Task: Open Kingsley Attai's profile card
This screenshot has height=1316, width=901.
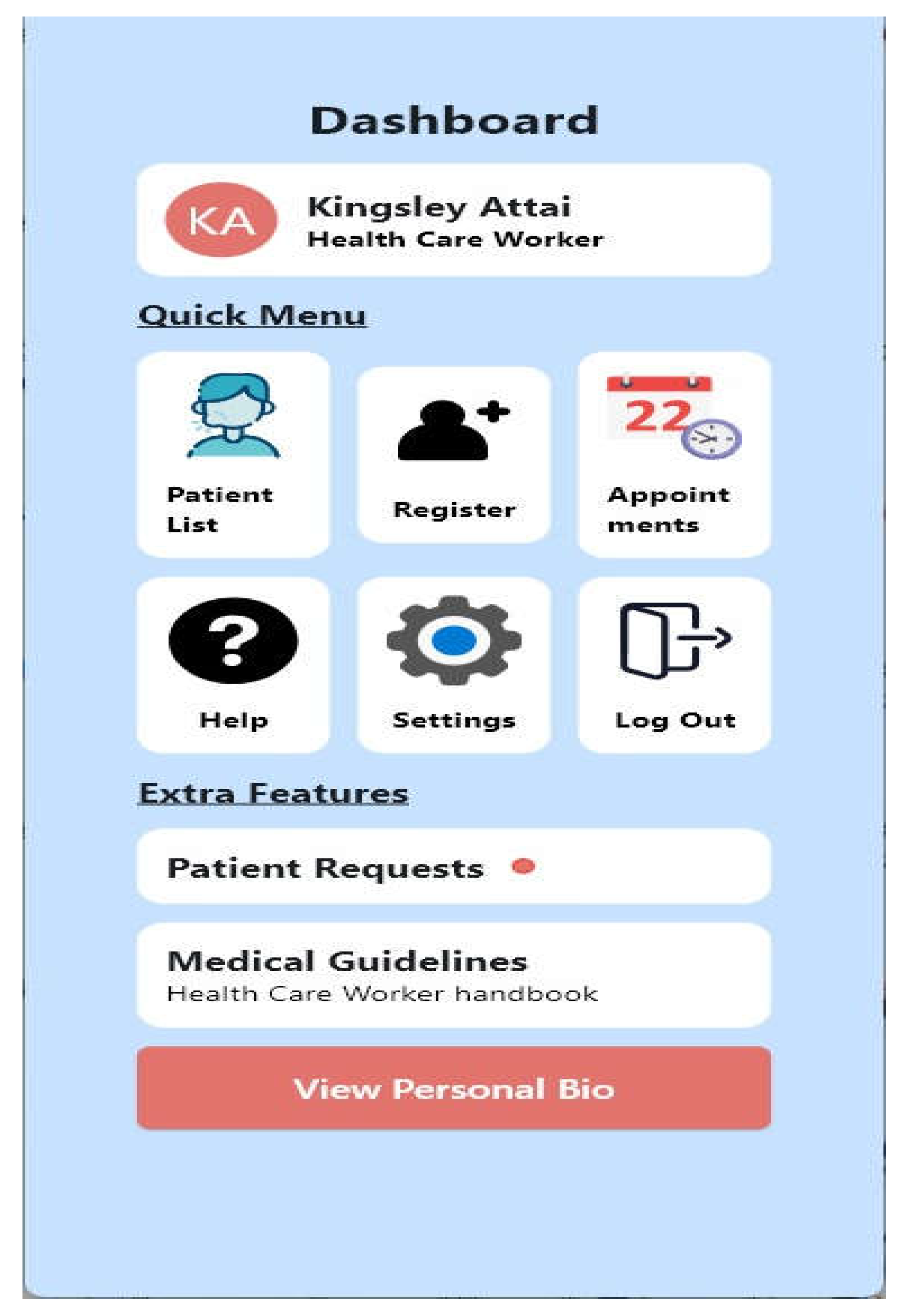Action: coord(453,220)
